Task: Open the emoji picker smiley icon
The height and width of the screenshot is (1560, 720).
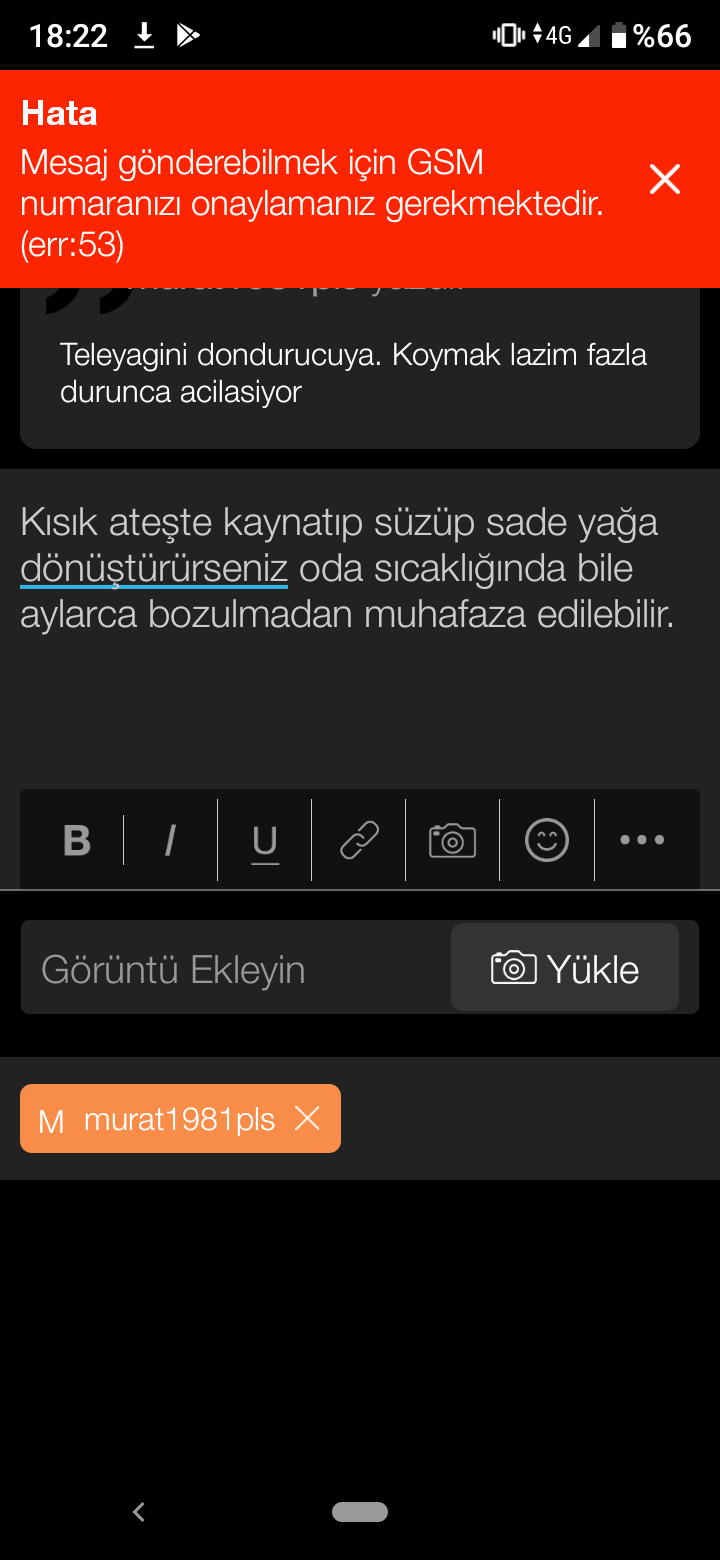Action: (x=547, y=840)
